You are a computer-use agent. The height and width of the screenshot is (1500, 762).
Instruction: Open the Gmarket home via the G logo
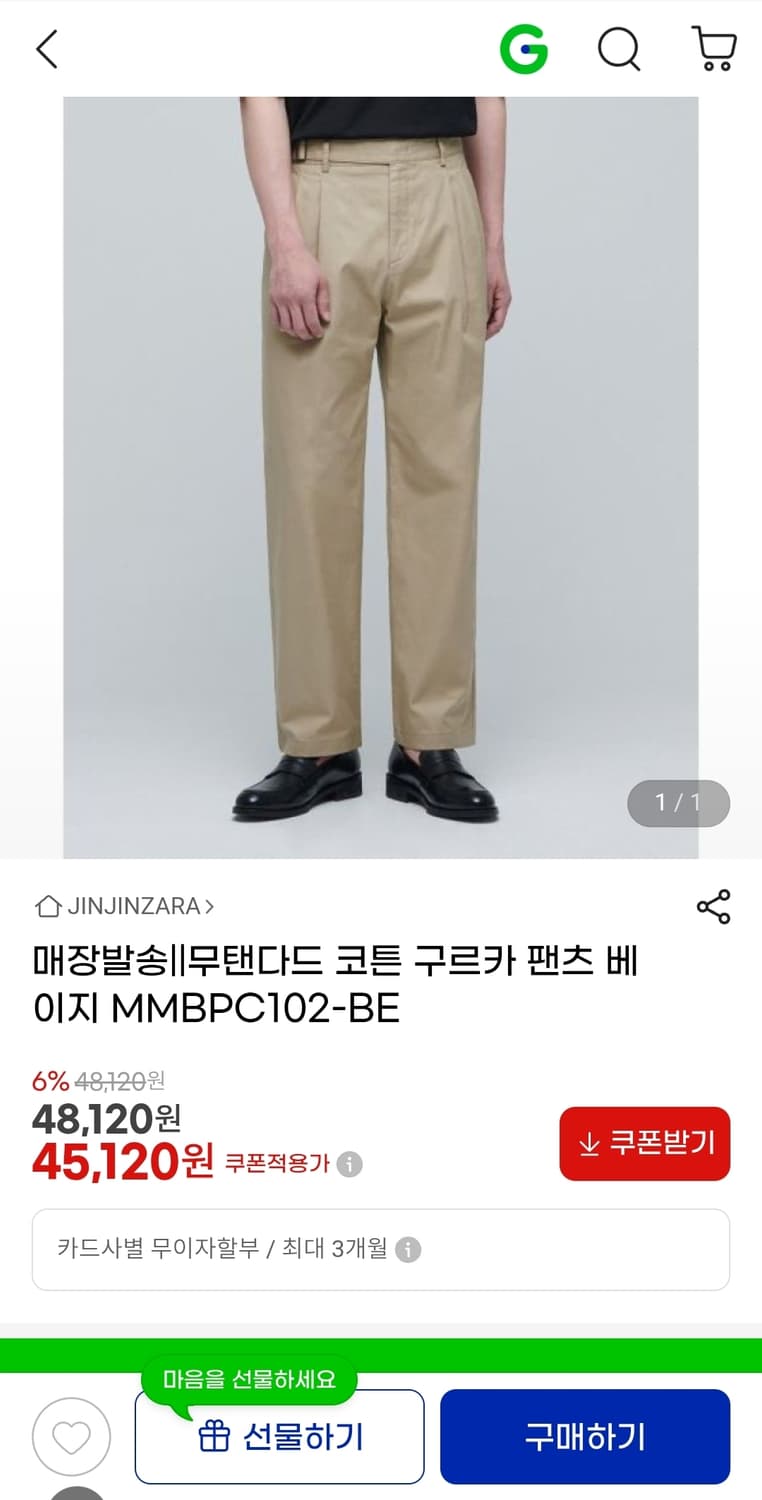pos(524,46)
